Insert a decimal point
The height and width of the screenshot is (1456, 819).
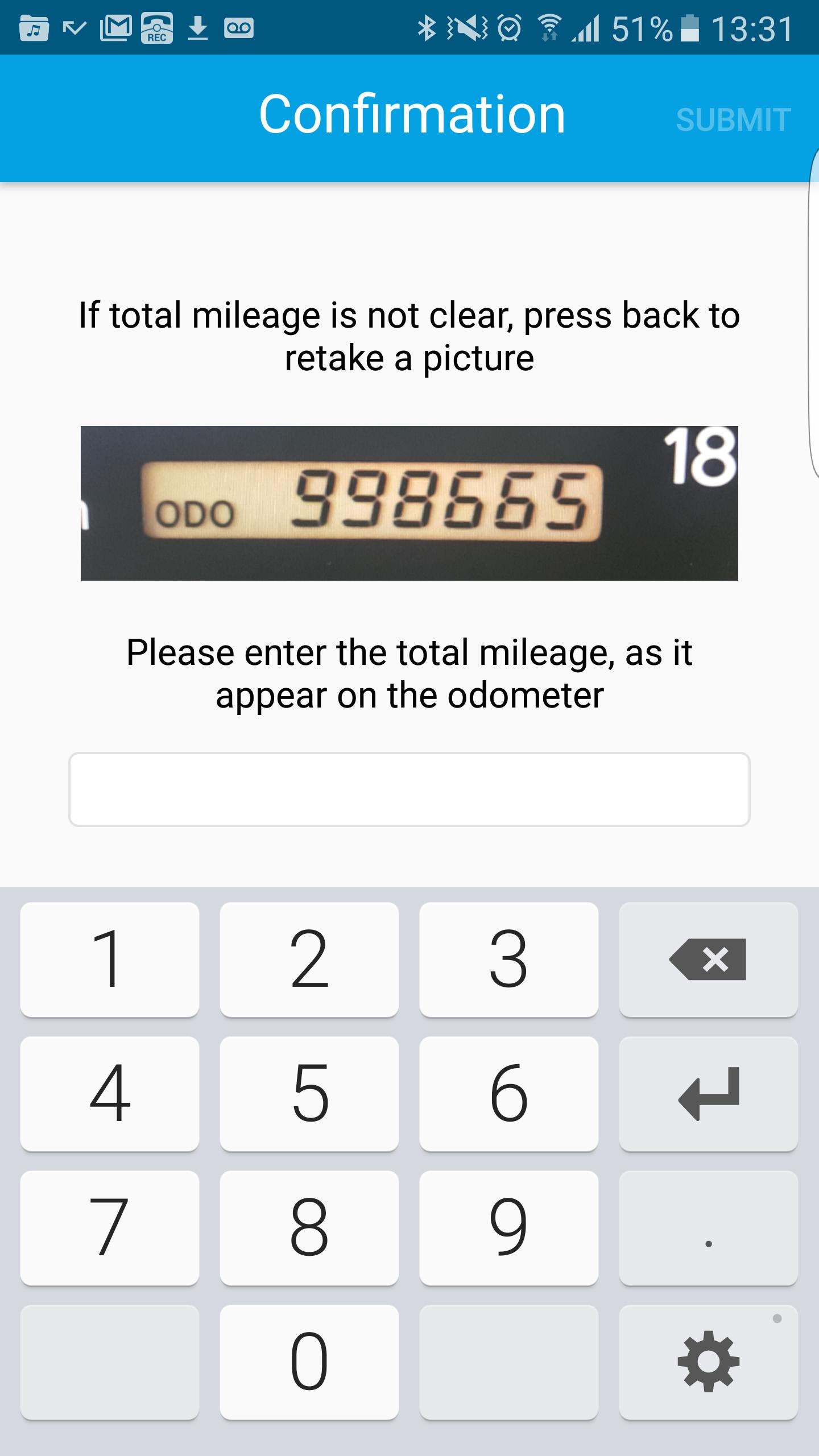[x=708, y=1227]
